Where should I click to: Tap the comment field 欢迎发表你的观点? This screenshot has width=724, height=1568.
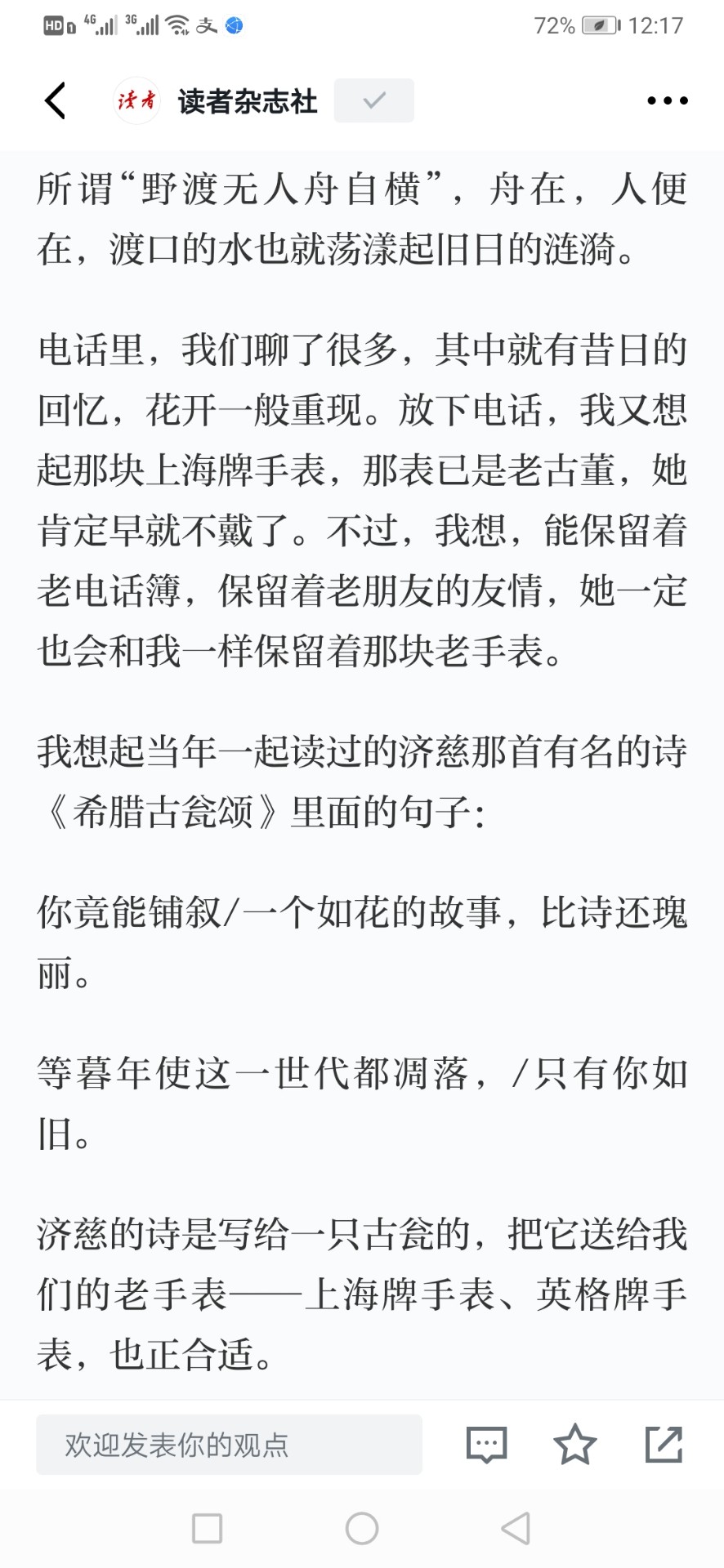pyautogui.click(x=229, y=1445)
